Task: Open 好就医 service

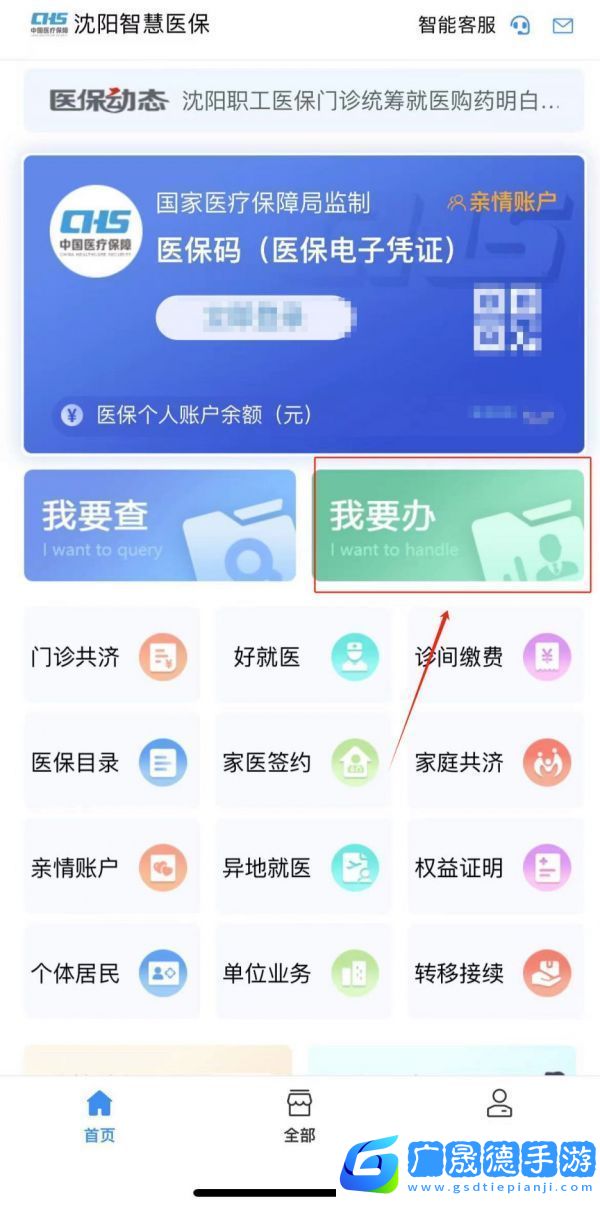Action: tap(303, 657)
